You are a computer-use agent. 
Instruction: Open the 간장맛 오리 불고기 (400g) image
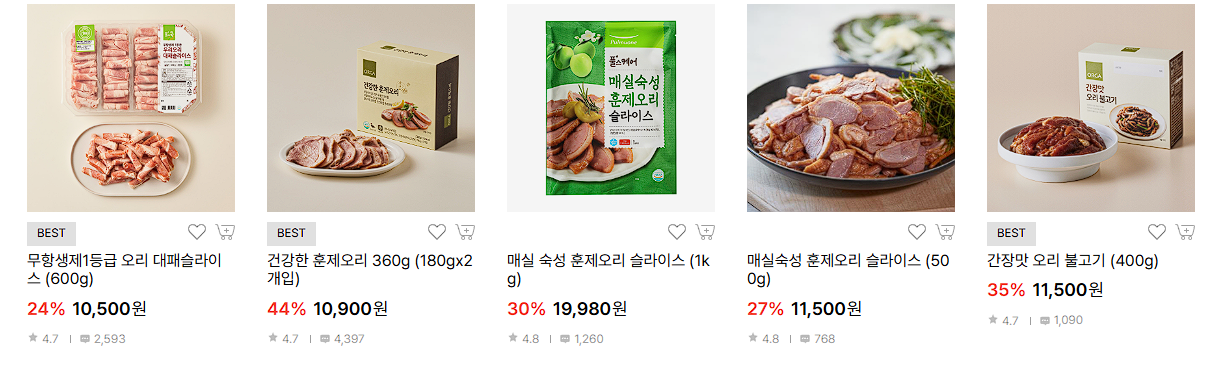point(1091,108)
